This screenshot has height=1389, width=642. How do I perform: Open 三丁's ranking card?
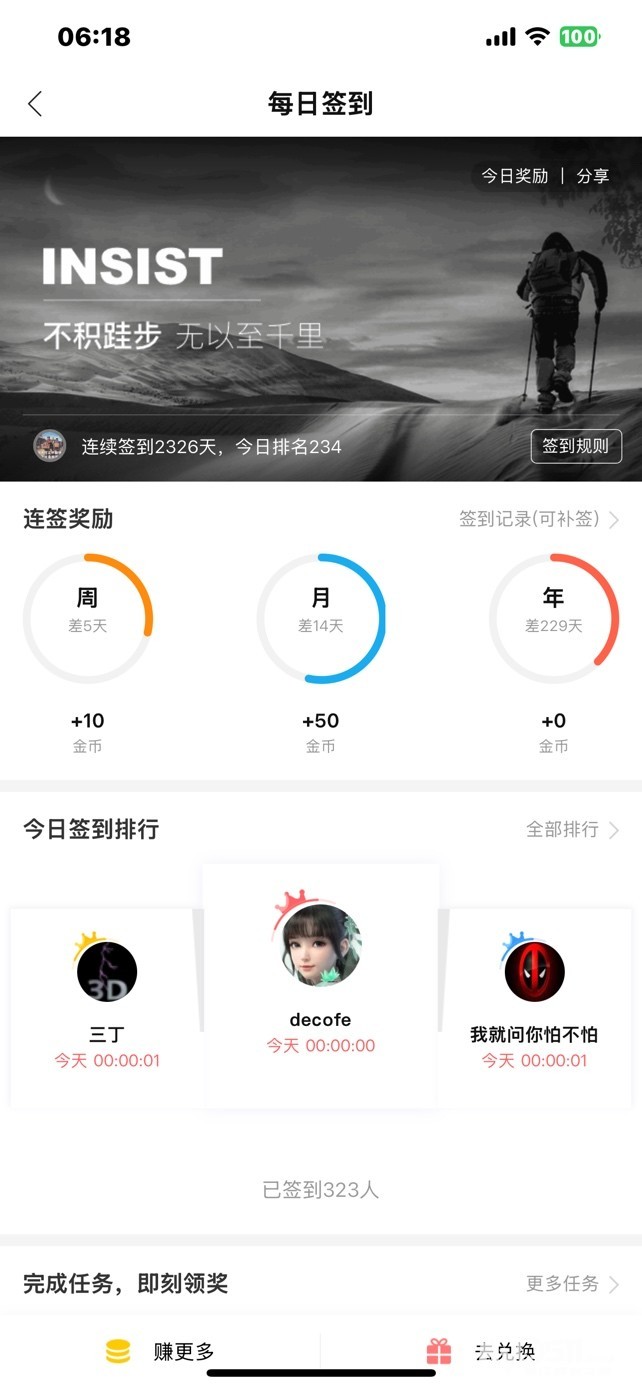point(107,1006)
